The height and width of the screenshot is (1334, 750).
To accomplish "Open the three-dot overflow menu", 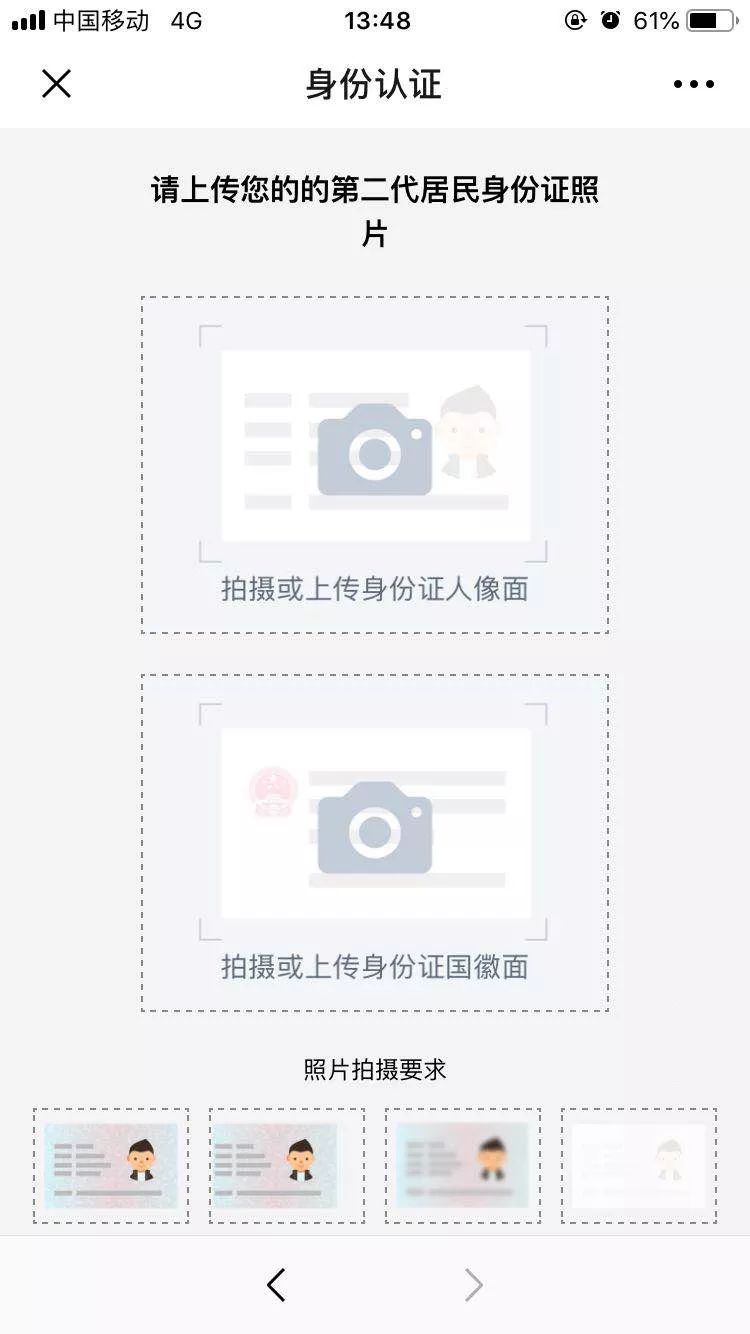I will pyautogui.click(x=693, y=84).
